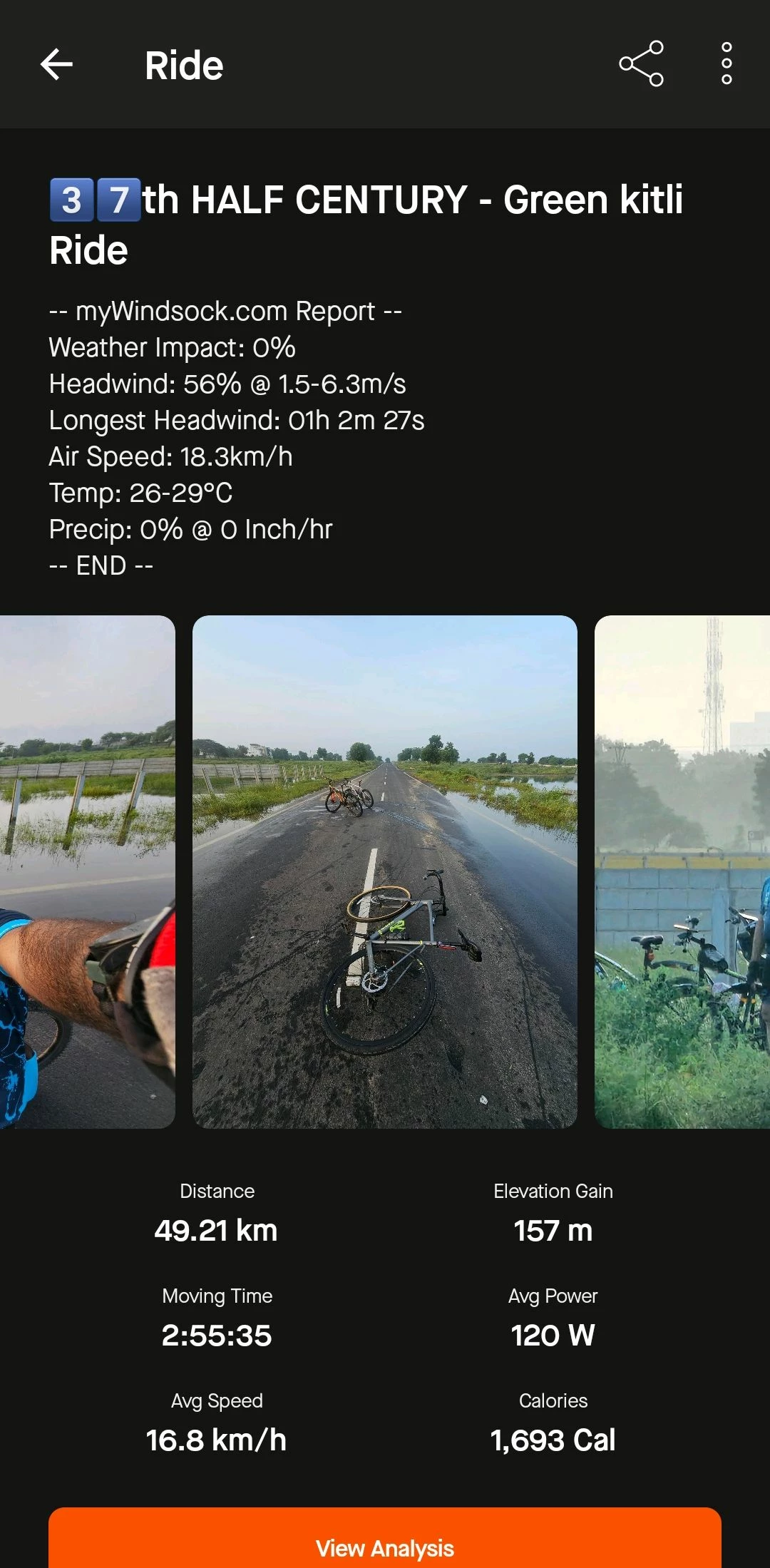Open the three-dot overflow menu
This screenshot has height=1568, width=770.
point(727,64)
